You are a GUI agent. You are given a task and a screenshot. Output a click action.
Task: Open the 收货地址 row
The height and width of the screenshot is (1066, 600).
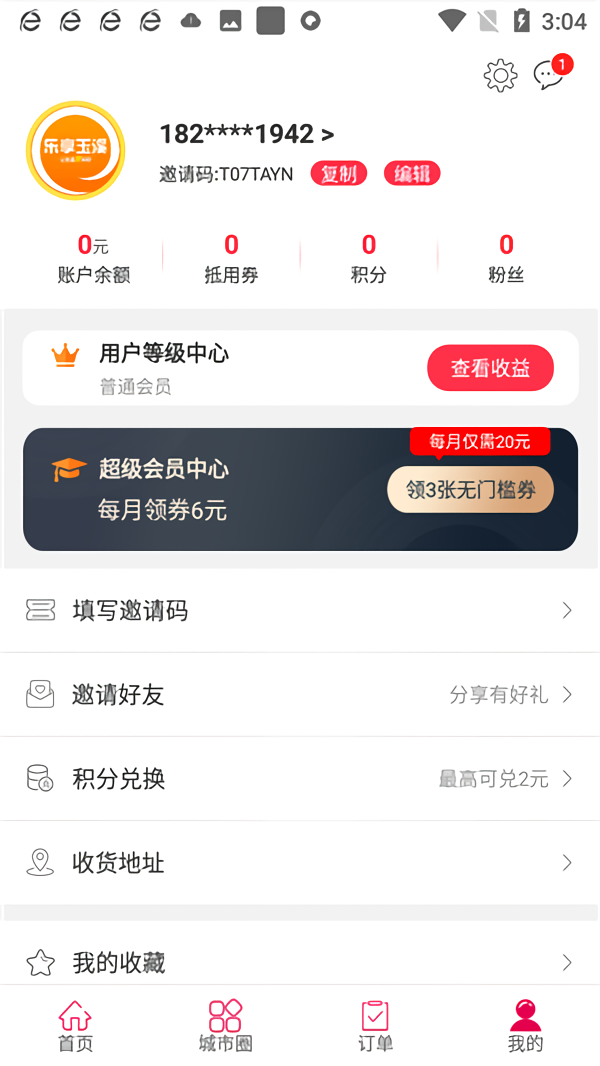tap(300, 863)
